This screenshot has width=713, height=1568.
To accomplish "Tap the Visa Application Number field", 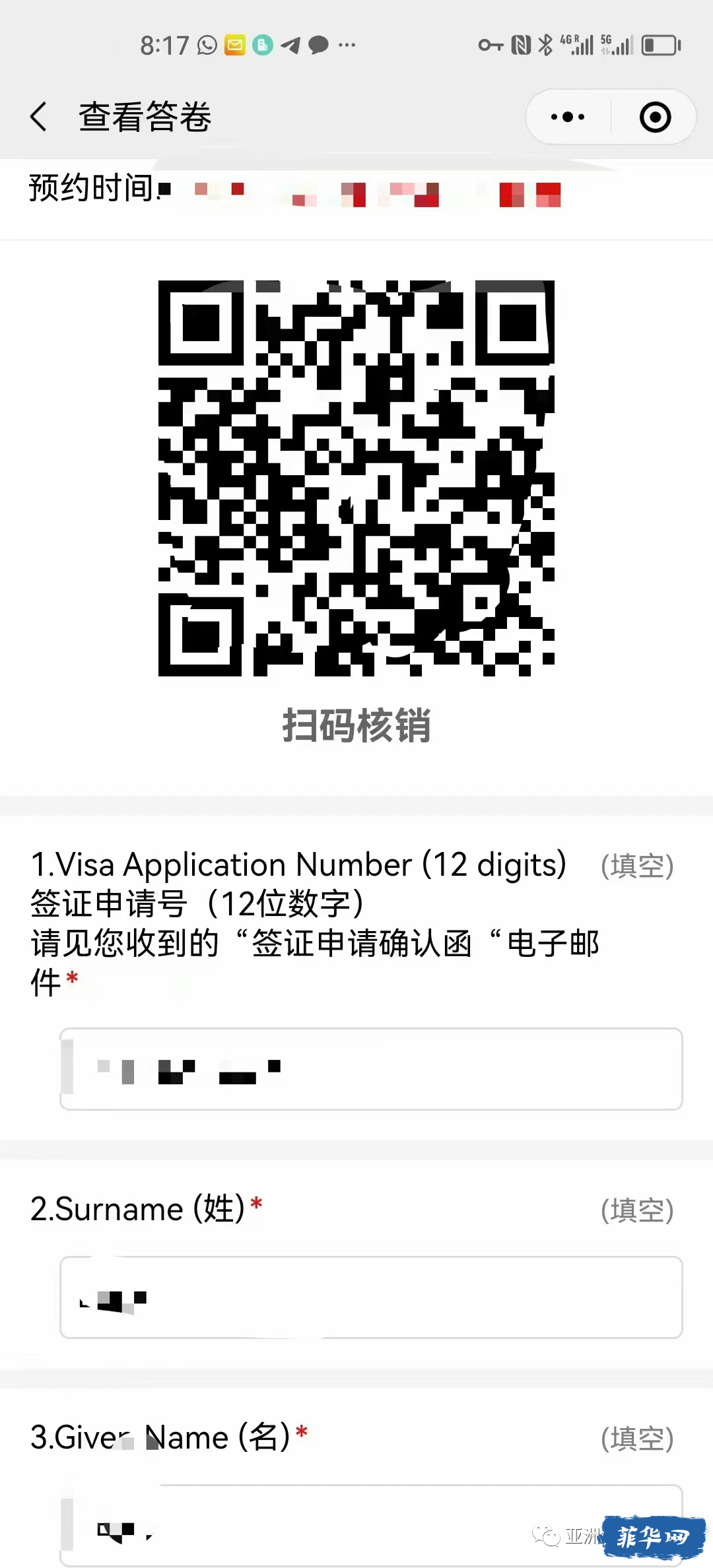I will tap(371, 1068).
